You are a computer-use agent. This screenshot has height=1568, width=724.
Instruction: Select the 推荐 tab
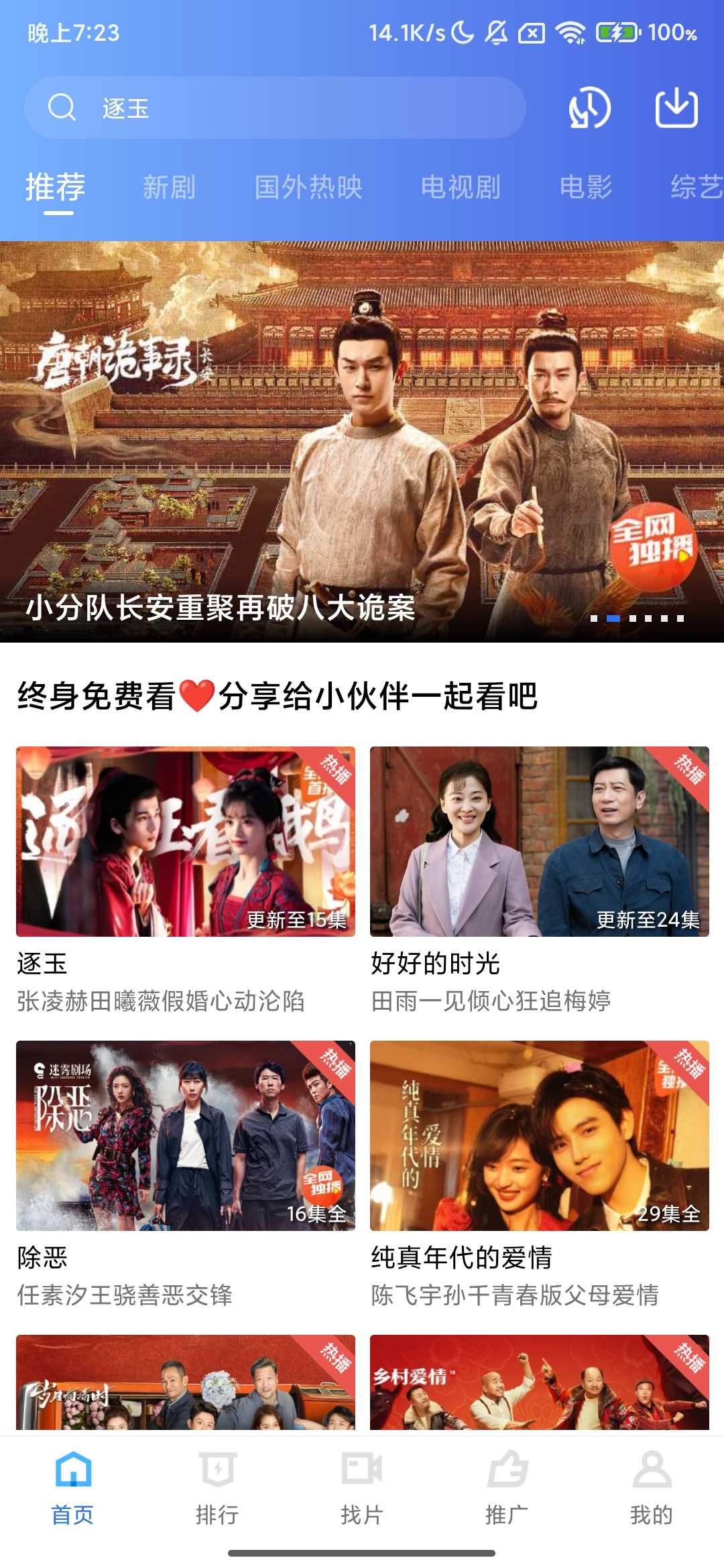click(x=56, y=187)
